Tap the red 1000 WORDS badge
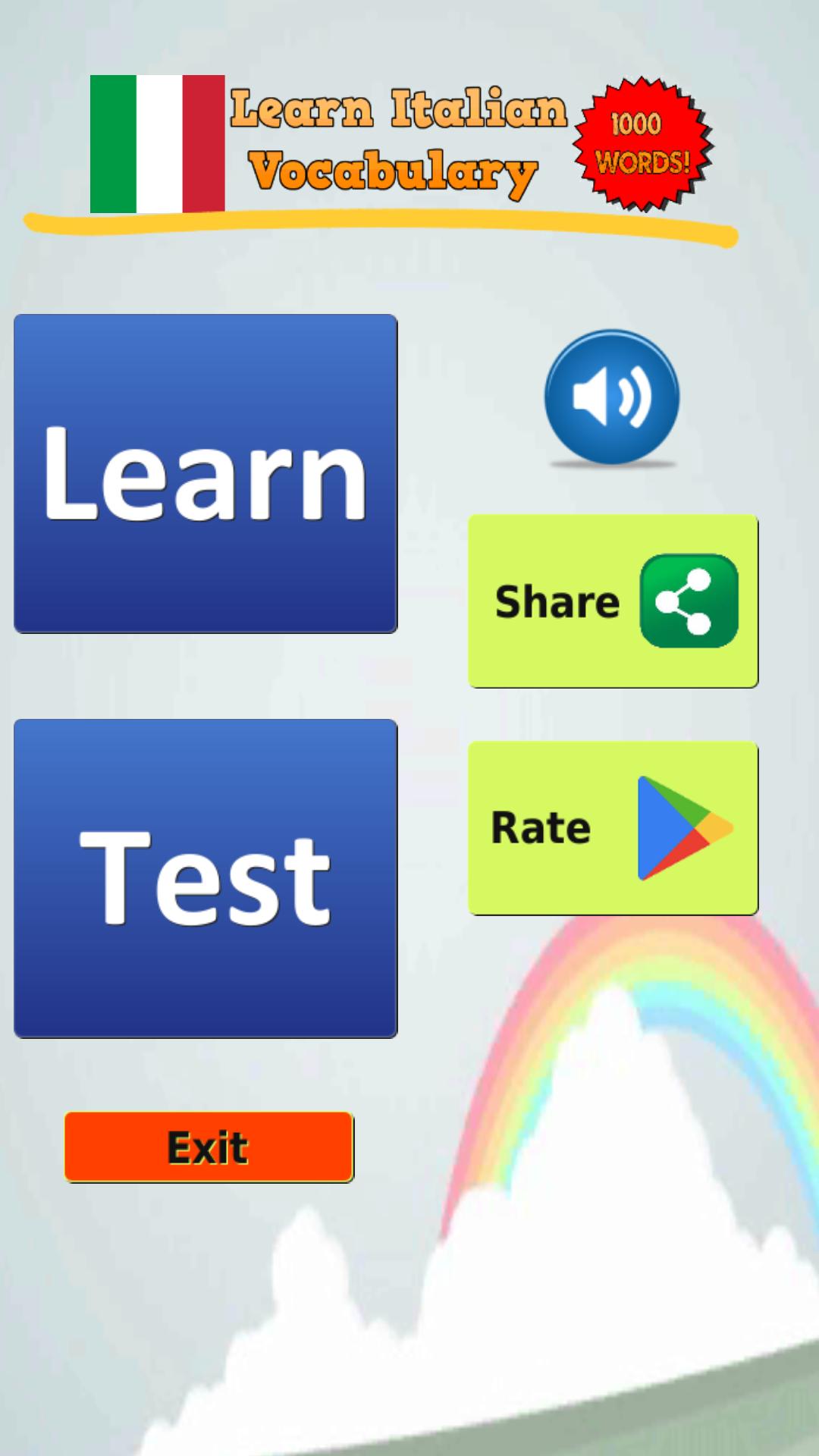The width and height of the screenshot is (819, 1456). 641,140
